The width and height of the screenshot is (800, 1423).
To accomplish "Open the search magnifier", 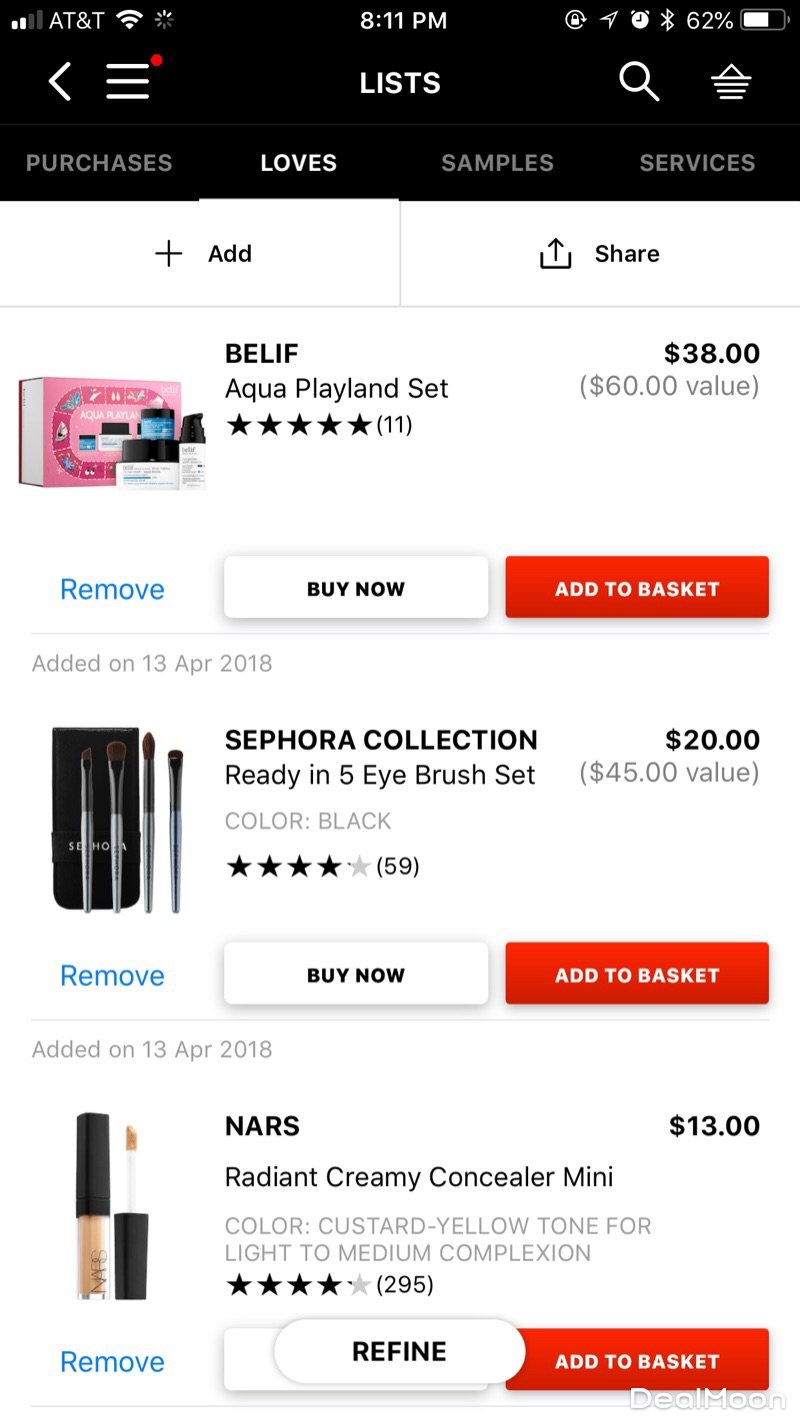I will coord(639,82).
